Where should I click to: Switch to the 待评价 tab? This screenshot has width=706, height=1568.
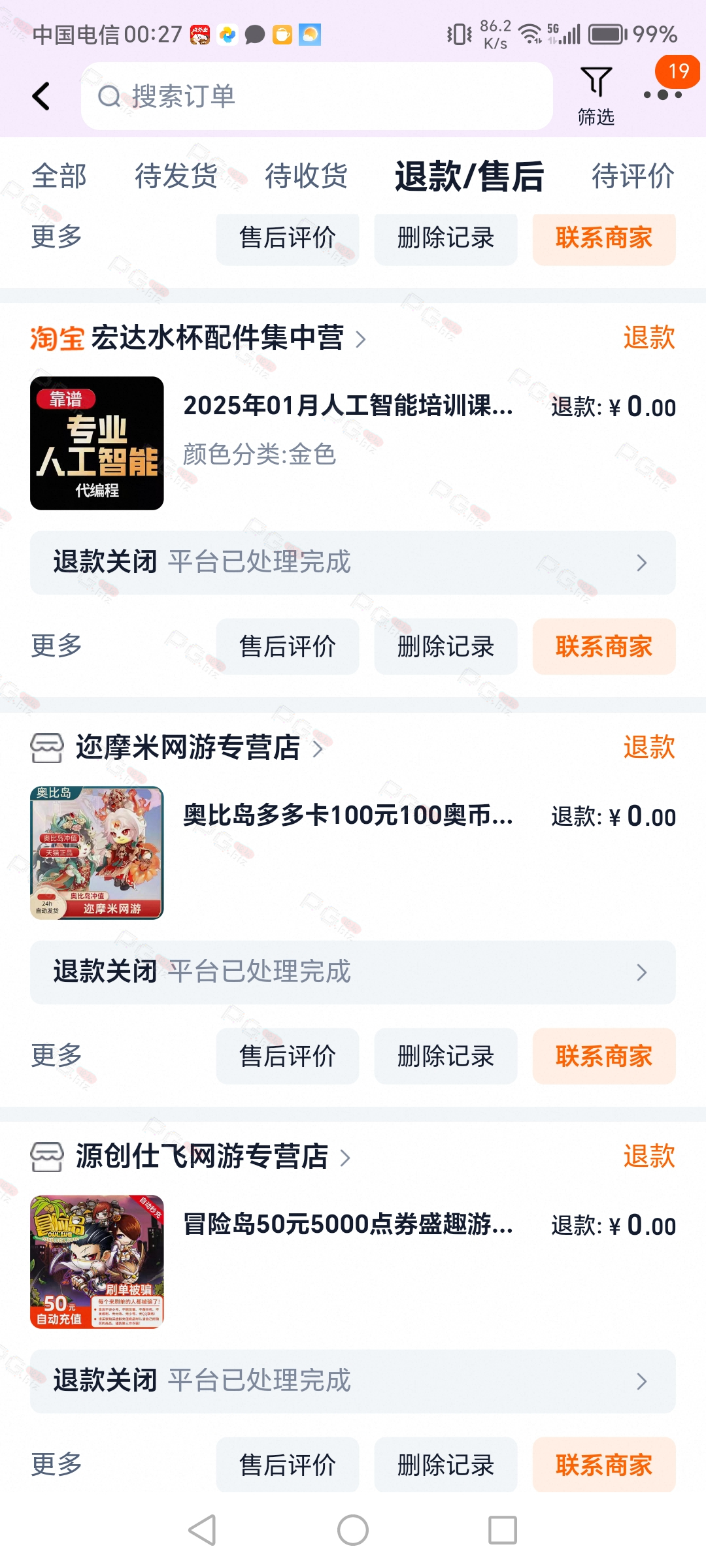point(633,176)
